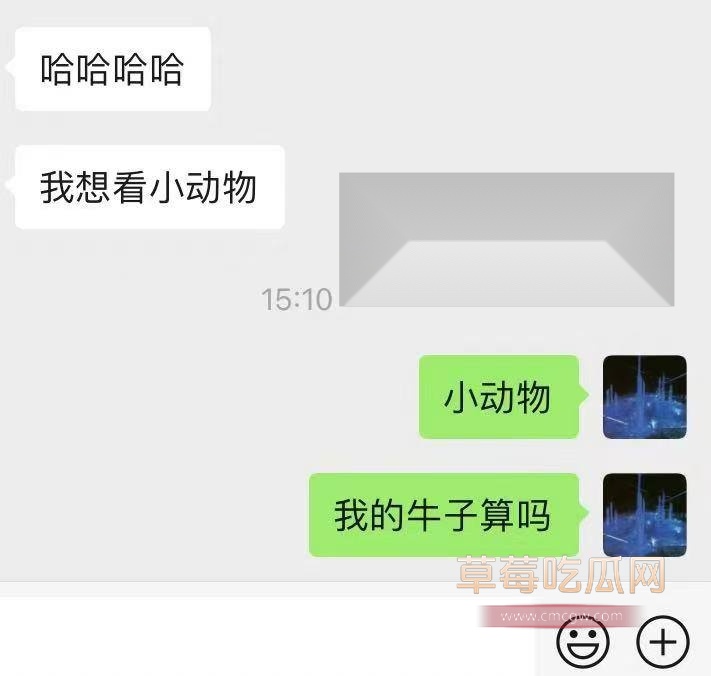Open sender avatar beside the 小动物 message
This screenshot has width=711, height=676.
pos(644,397)
